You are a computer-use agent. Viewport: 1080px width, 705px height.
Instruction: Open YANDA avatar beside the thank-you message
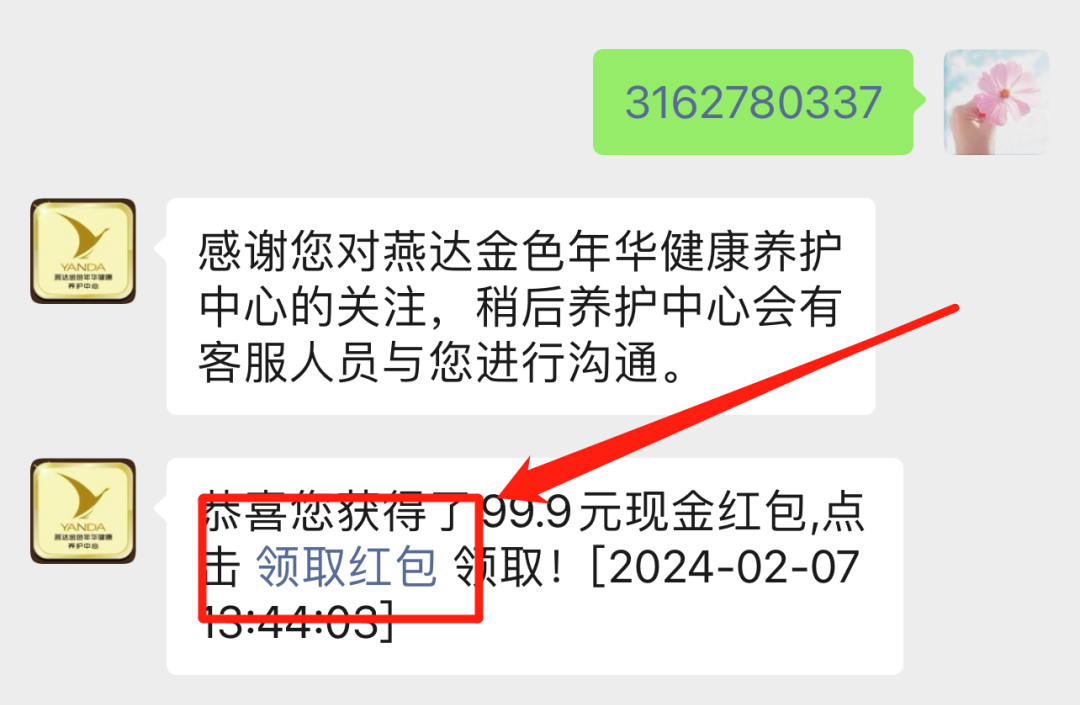[x=83, y=250]
